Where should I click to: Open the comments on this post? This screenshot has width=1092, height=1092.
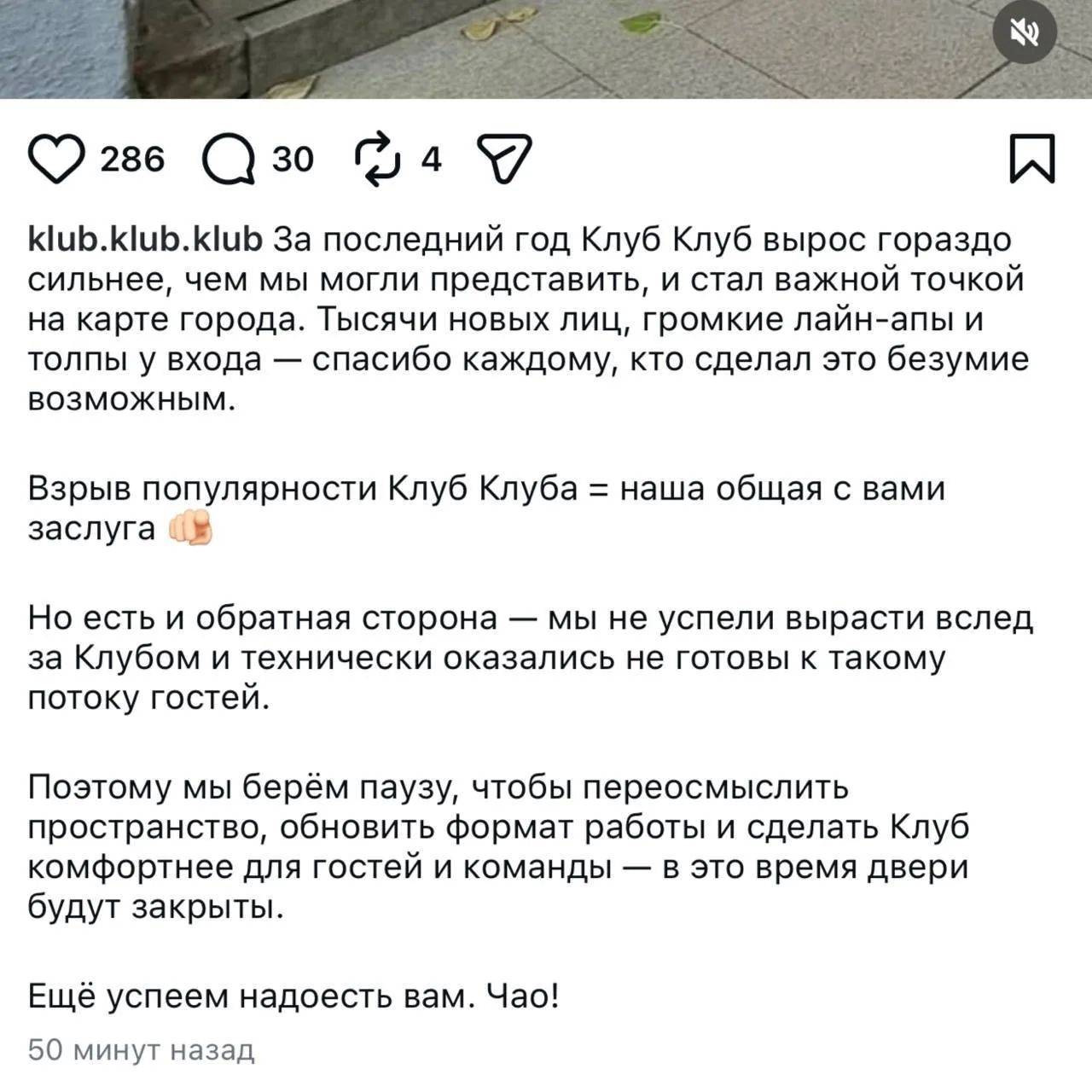[229, 160]
